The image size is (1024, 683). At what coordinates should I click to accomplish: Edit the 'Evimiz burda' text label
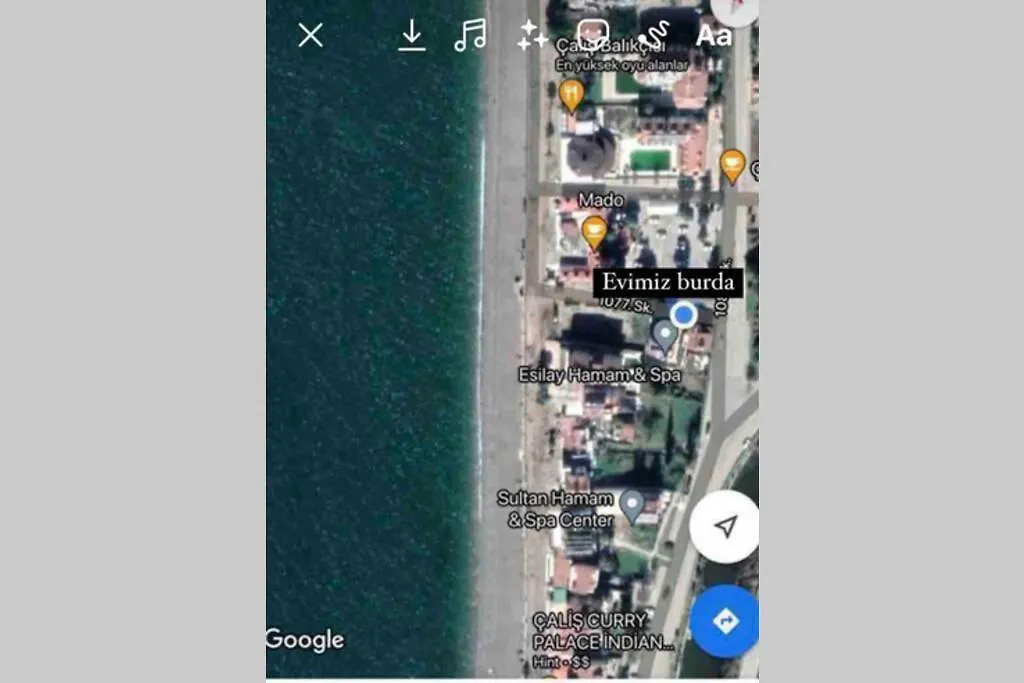[668, 282]
